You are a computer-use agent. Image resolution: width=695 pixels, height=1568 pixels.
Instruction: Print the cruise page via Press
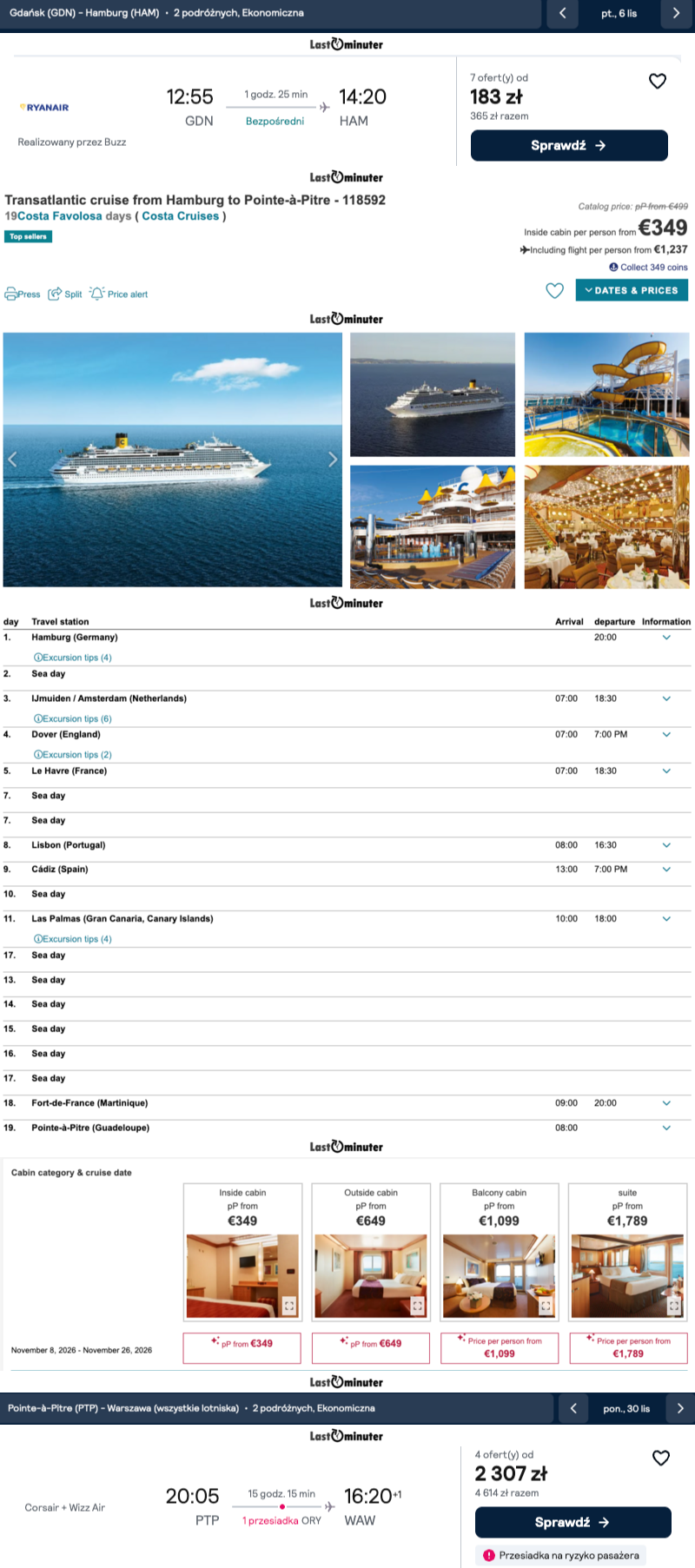click(23, 294)
